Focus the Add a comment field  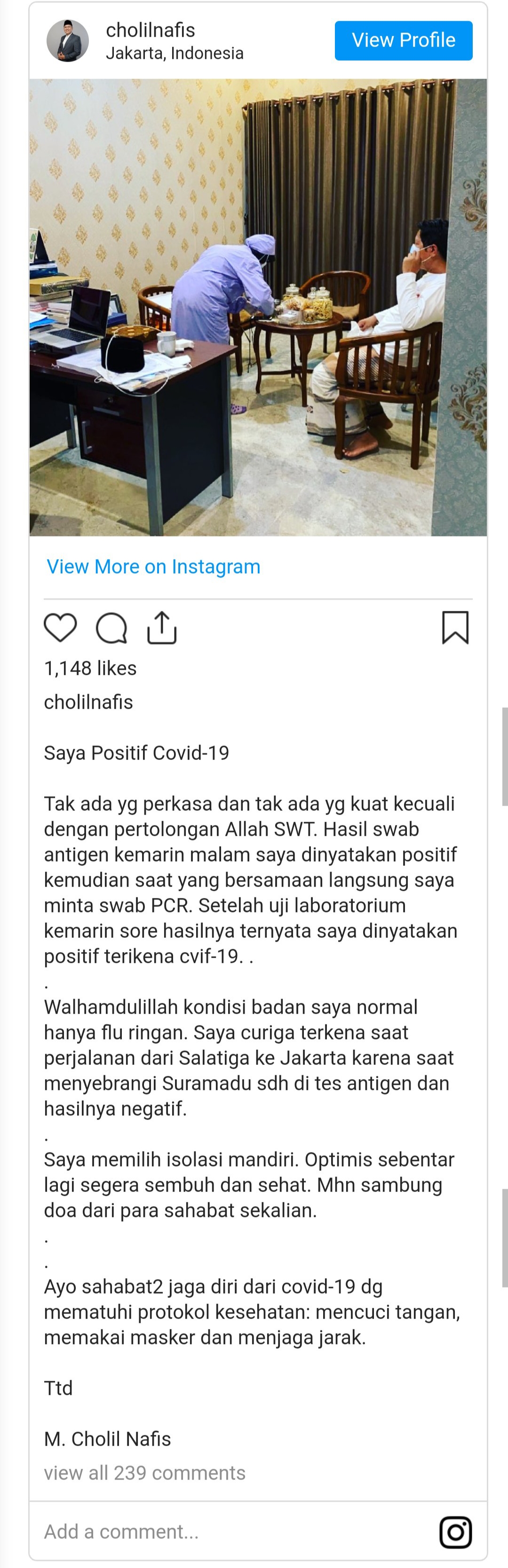coord(122,1531)
